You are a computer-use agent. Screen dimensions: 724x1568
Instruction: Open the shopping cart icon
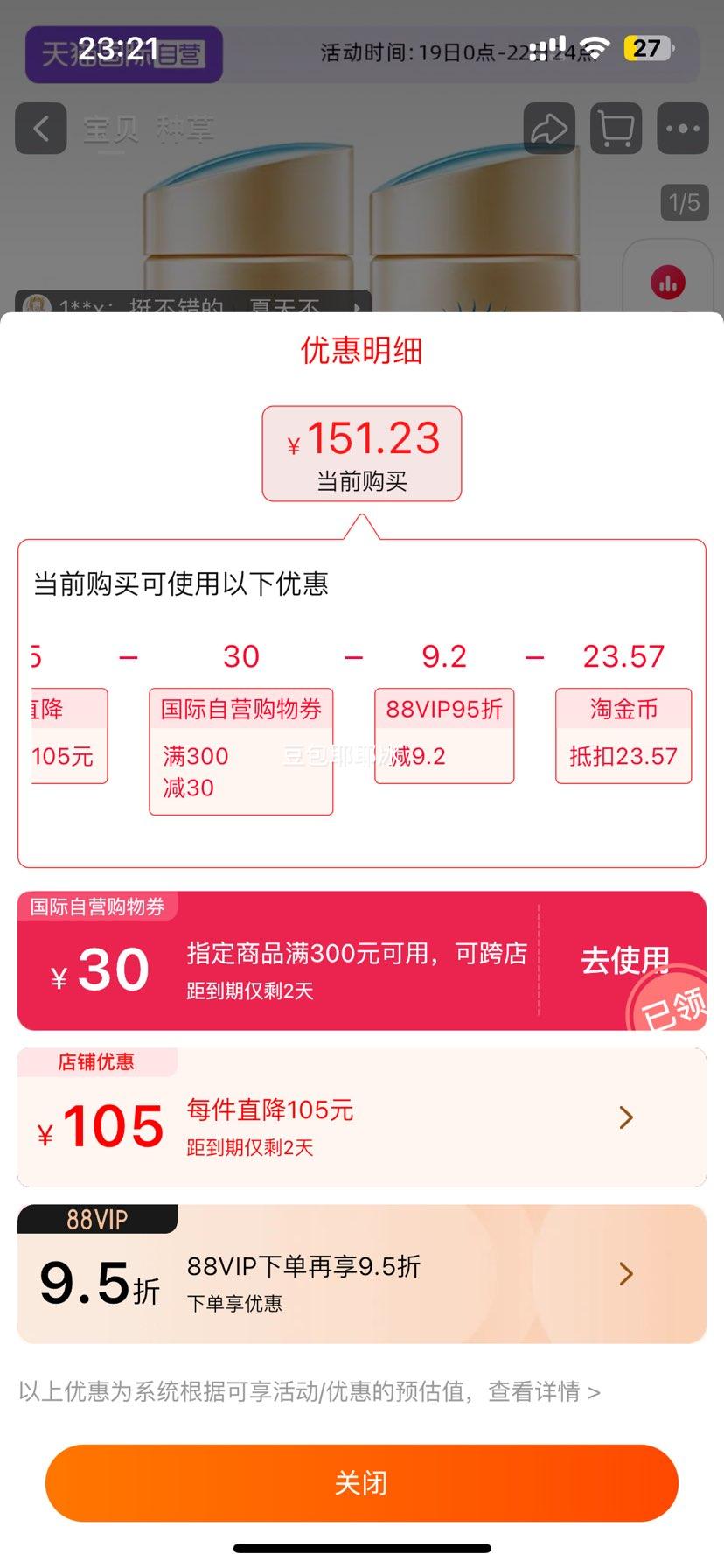[x=615, y=128]
